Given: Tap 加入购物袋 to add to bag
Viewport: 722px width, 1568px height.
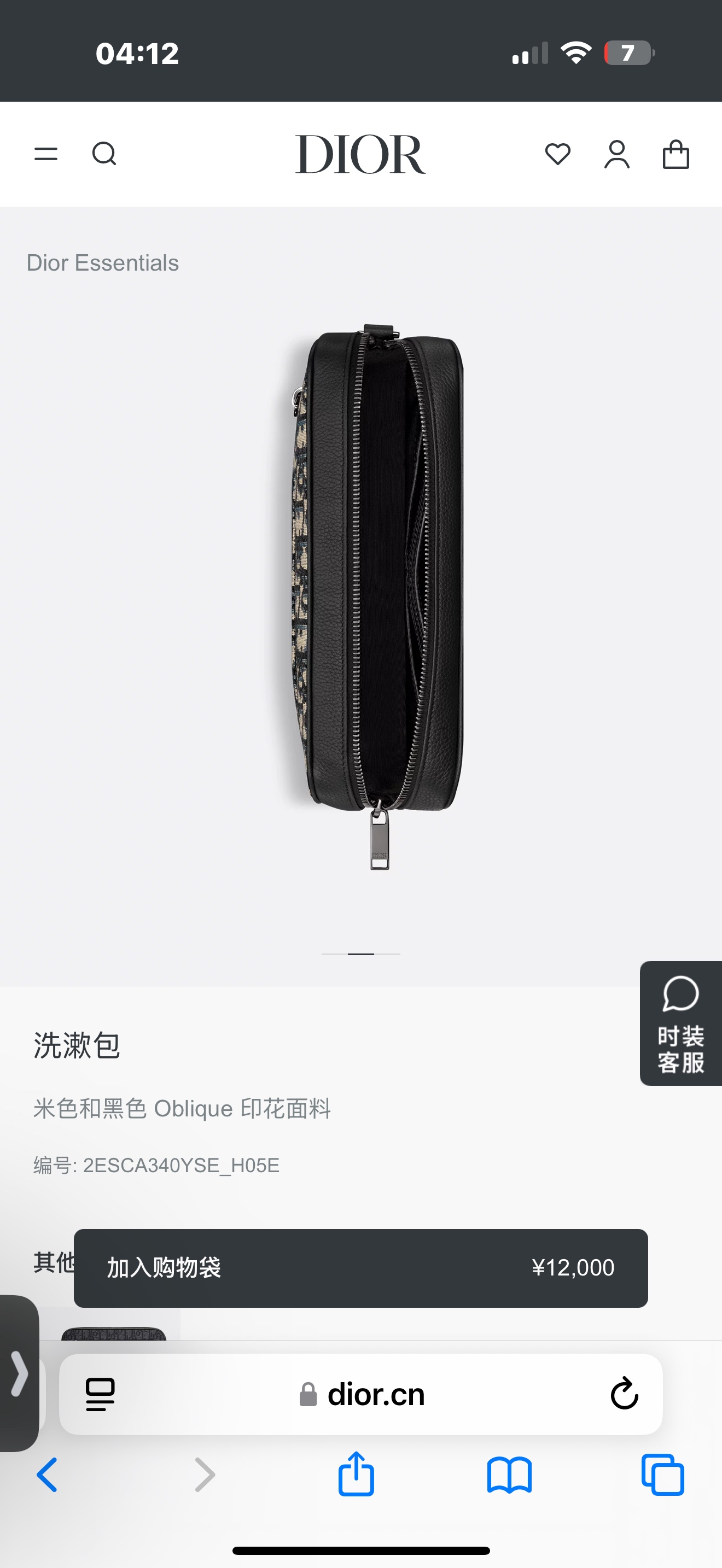Looking at the screenshot, I should (360, 1267).
